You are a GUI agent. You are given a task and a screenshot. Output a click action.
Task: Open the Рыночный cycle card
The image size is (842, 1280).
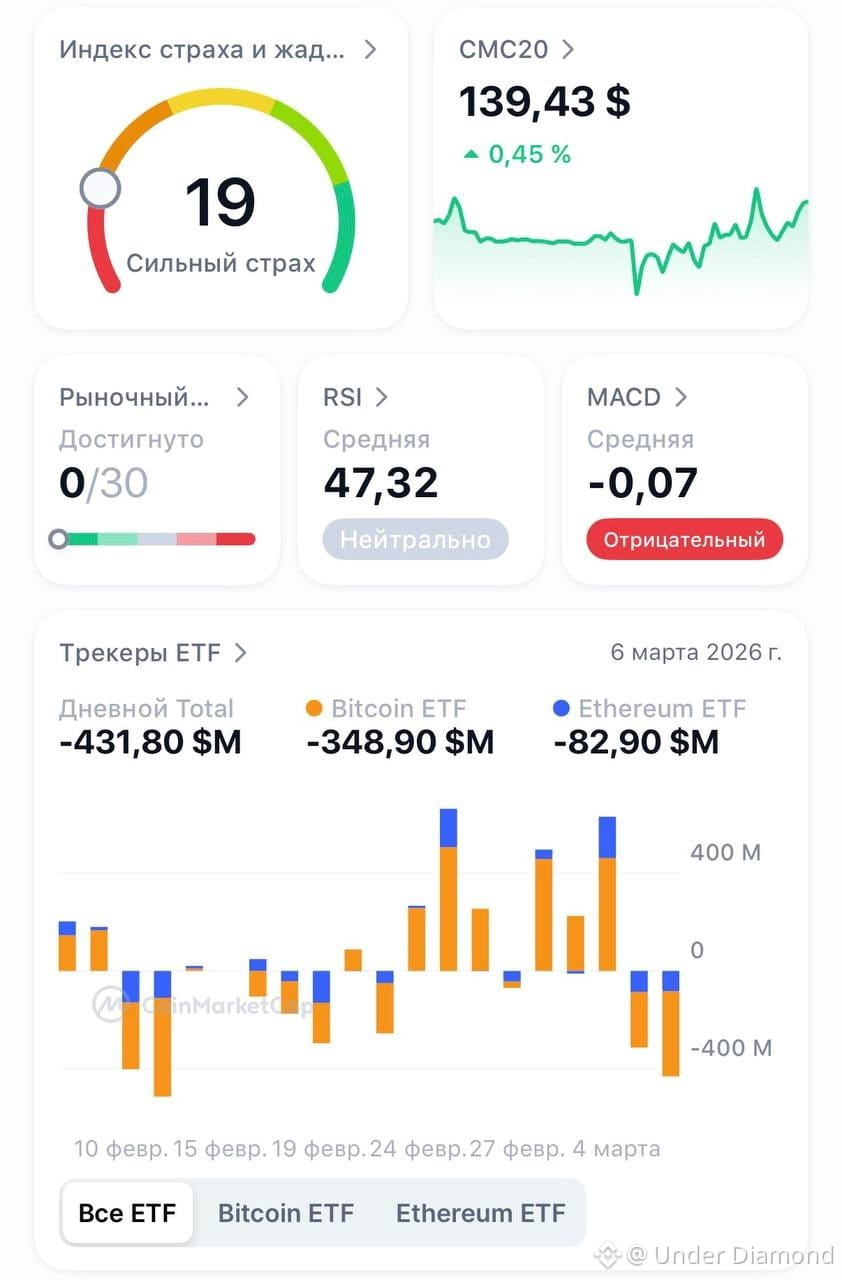157,469
